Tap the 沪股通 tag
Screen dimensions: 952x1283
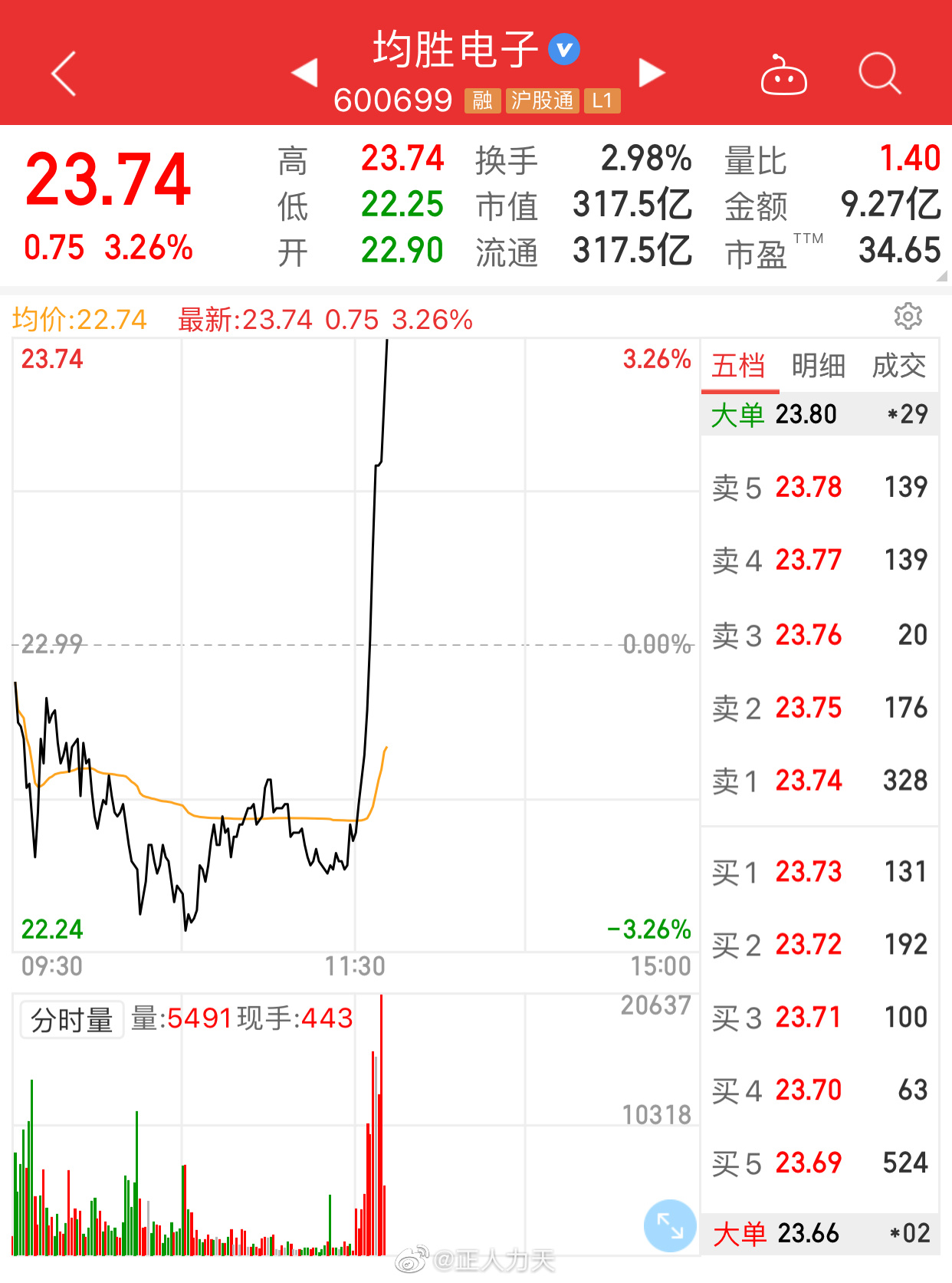coord(542,100)
